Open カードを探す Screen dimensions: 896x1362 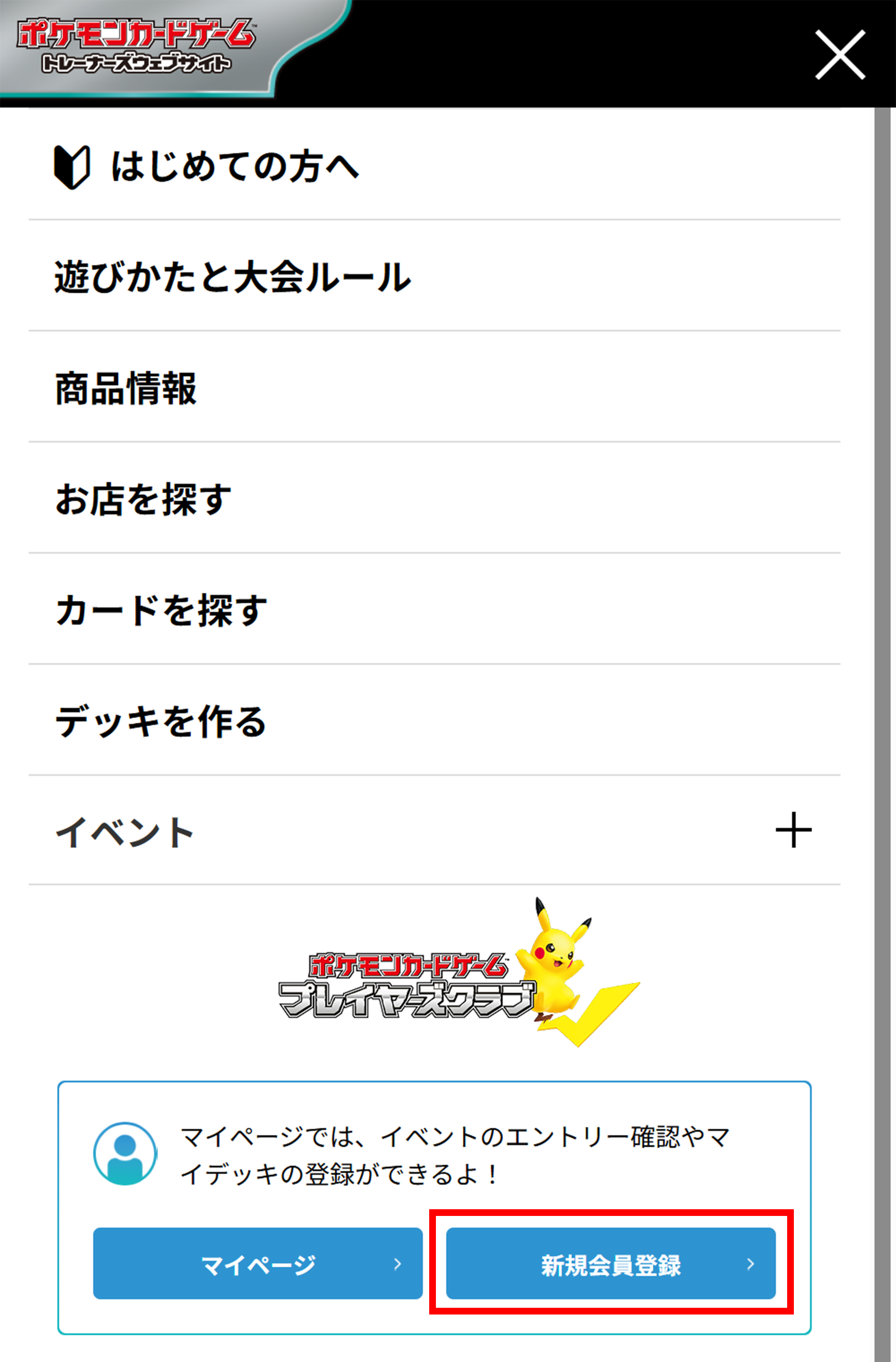161,611
